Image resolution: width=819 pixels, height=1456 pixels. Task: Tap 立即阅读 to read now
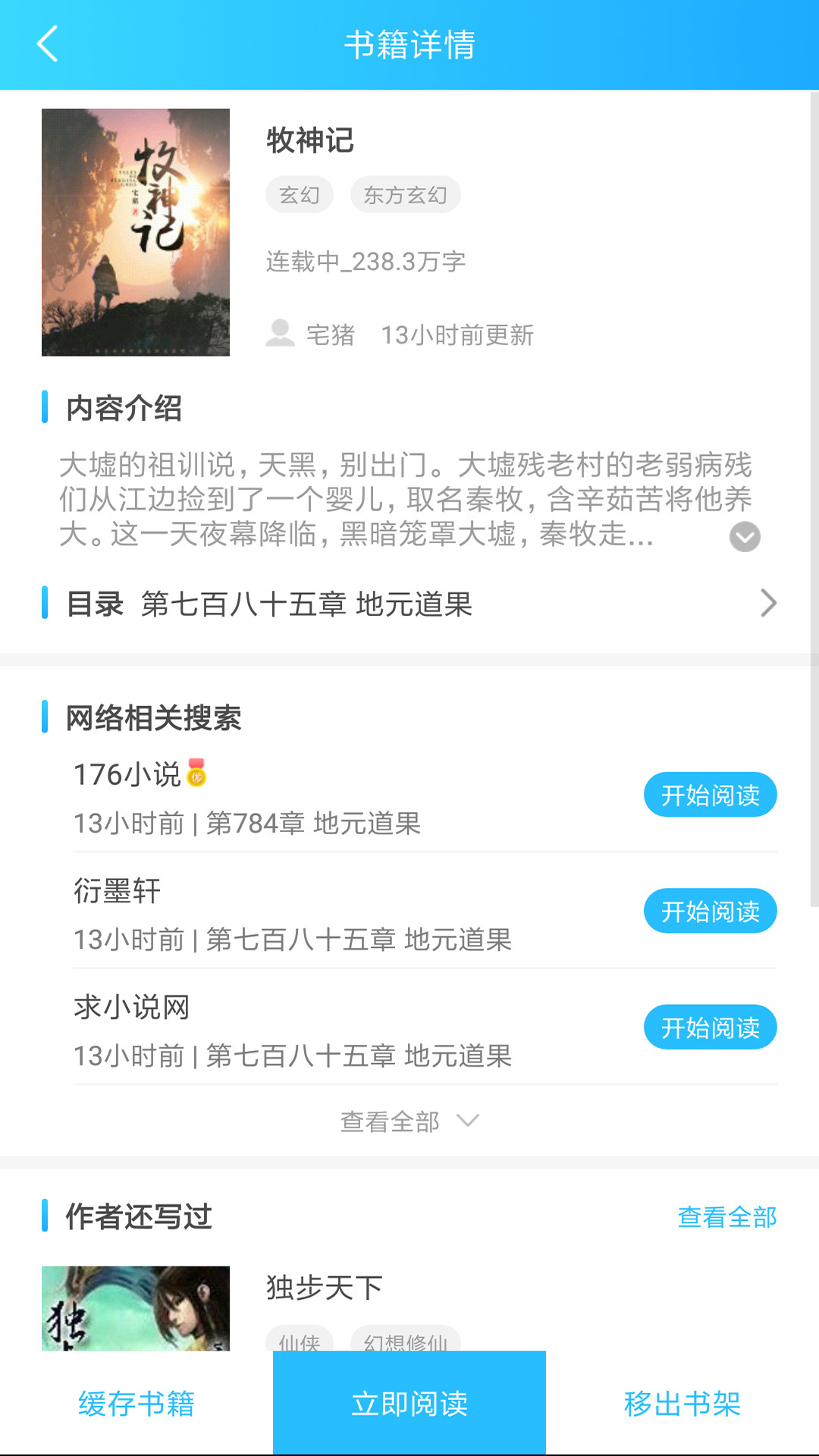409,1404
